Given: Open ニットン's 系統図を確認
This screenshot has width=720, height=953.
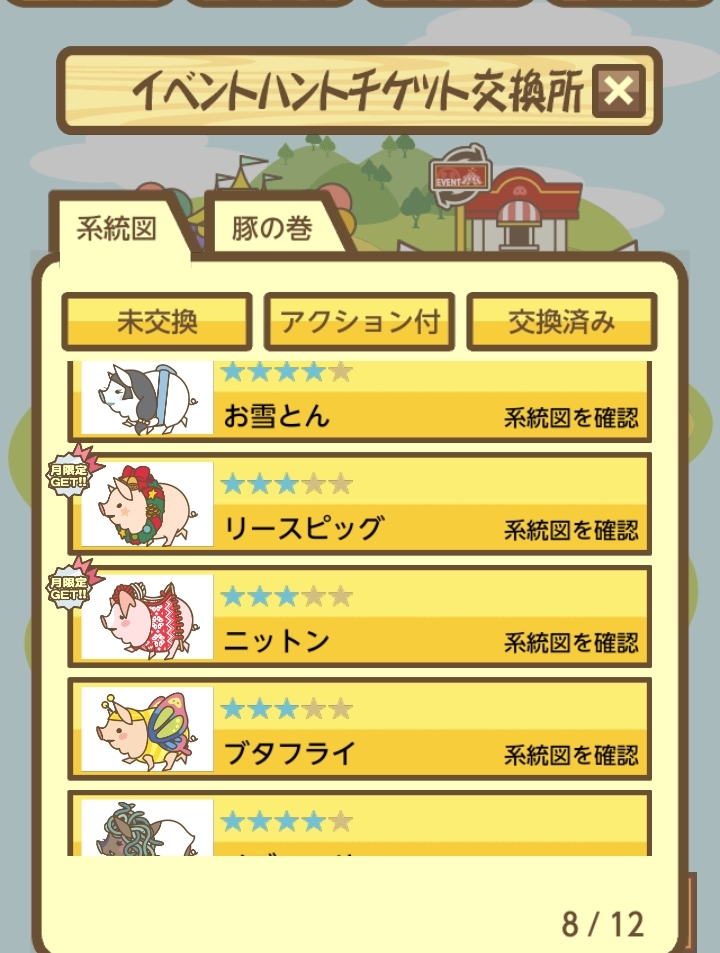Looking at the screenshot, I should 570,642.
